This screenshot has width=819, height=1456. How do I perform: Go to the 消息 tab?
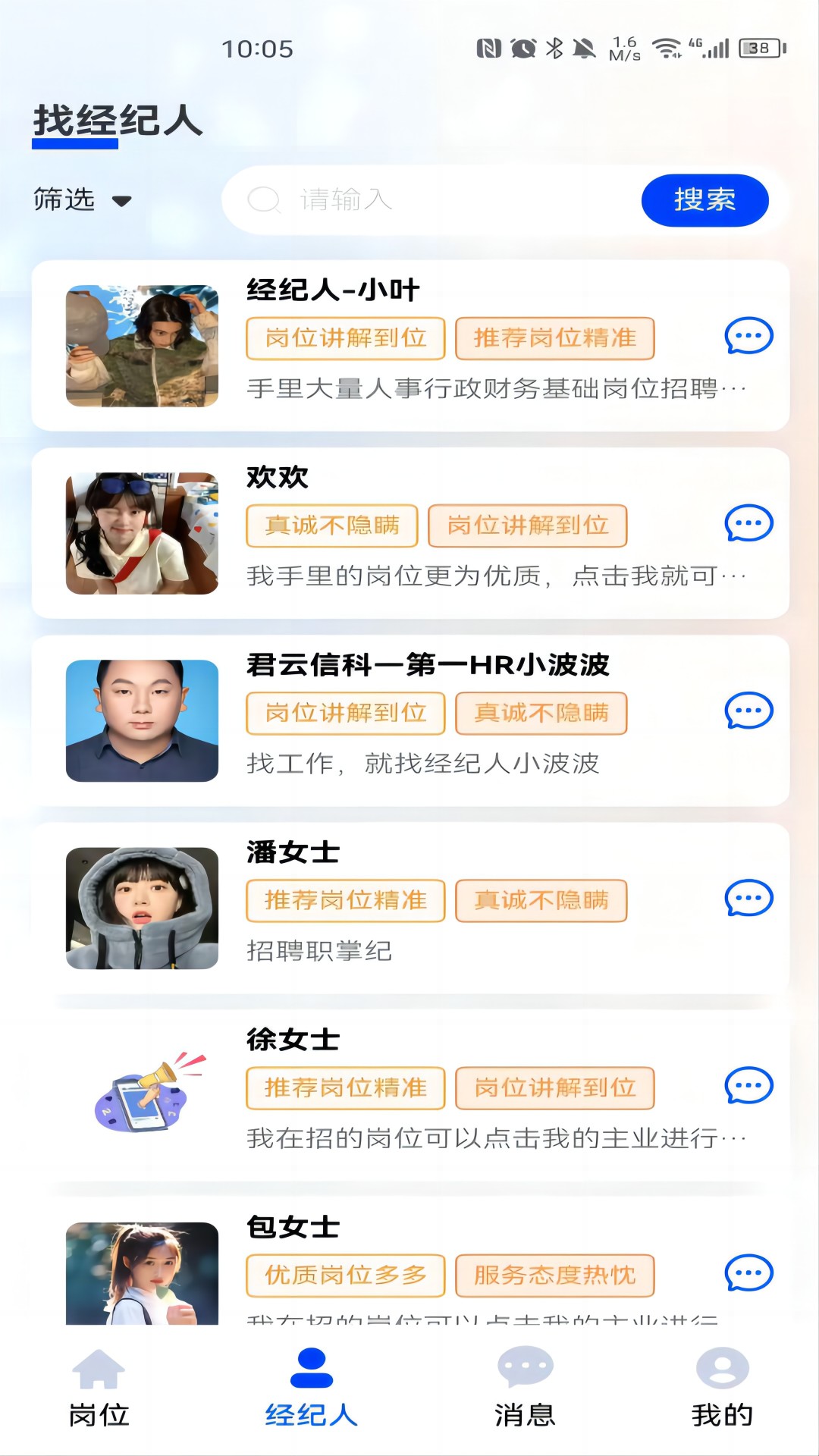pos(525,1388)
